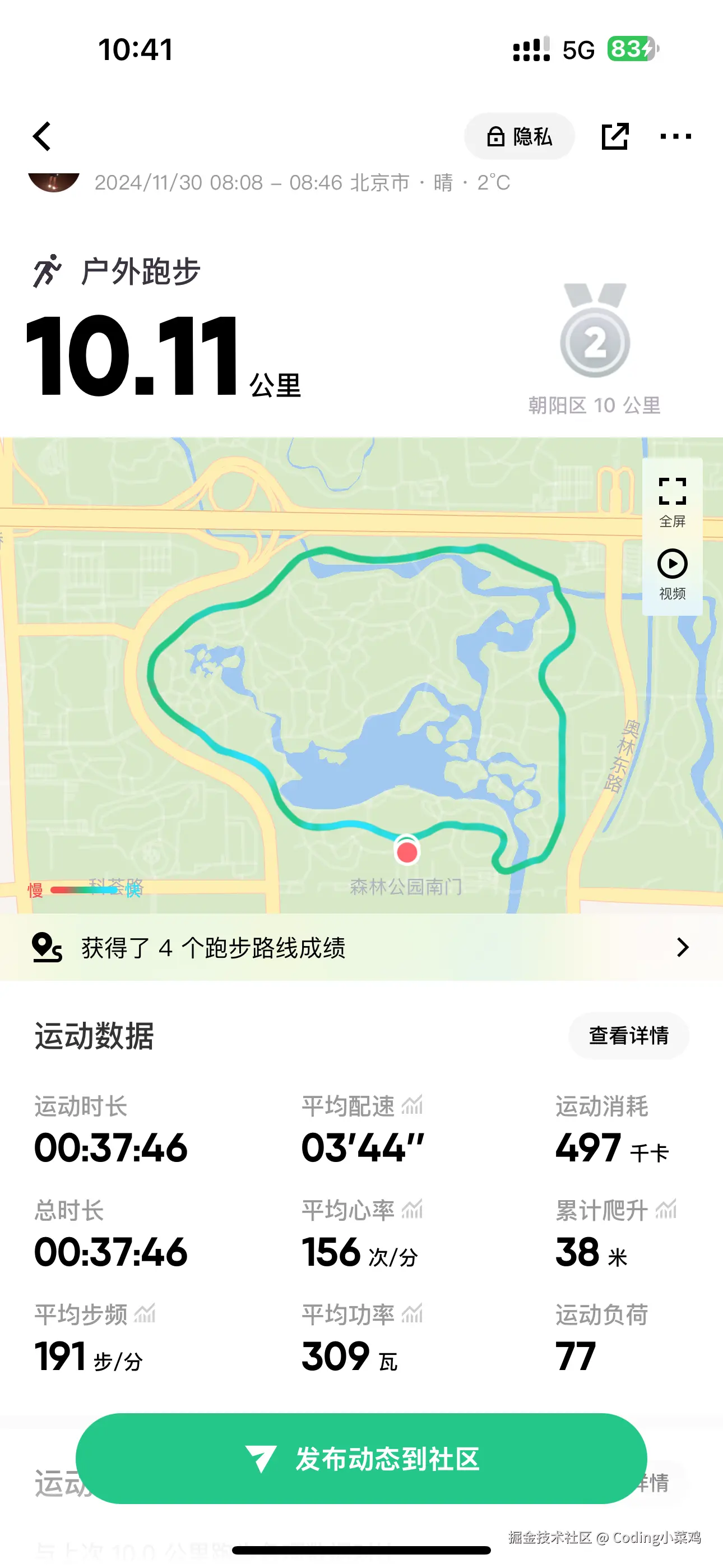Tap the back arrow at top left

tap(43, 136)
